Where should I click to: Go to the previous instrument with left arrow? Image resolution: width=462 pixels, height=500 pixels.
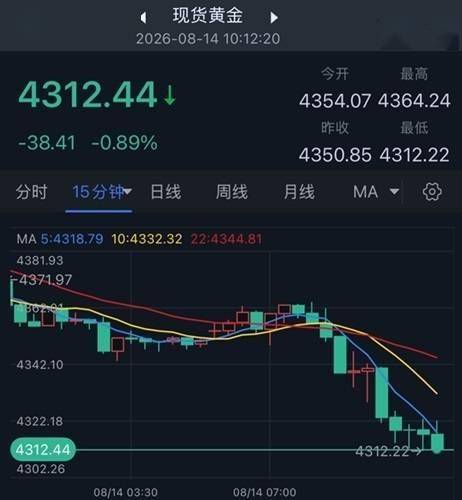[x=143, y=17]
